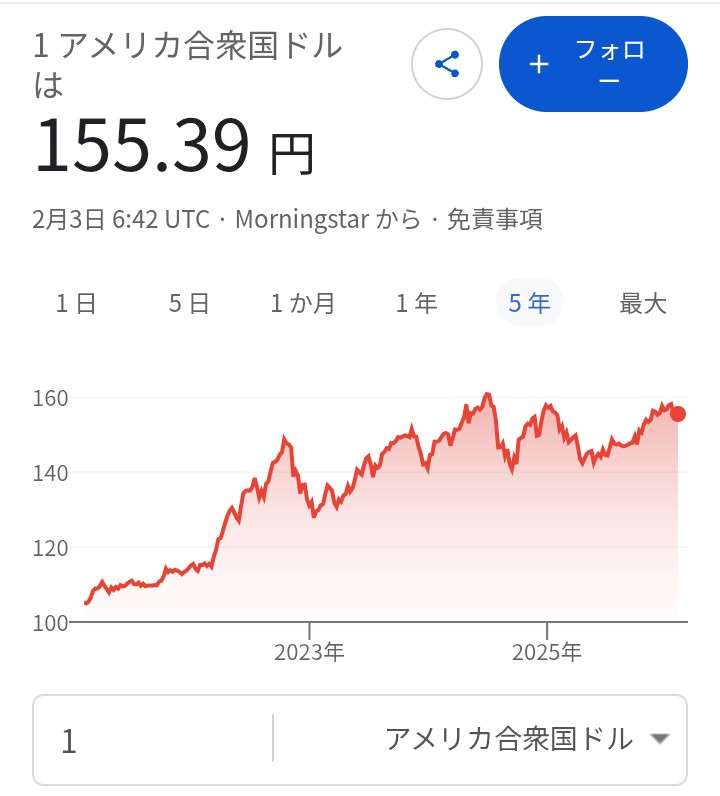Select the 1年 chart period
This screenshot has width=720, height=796.
[418, 303]
